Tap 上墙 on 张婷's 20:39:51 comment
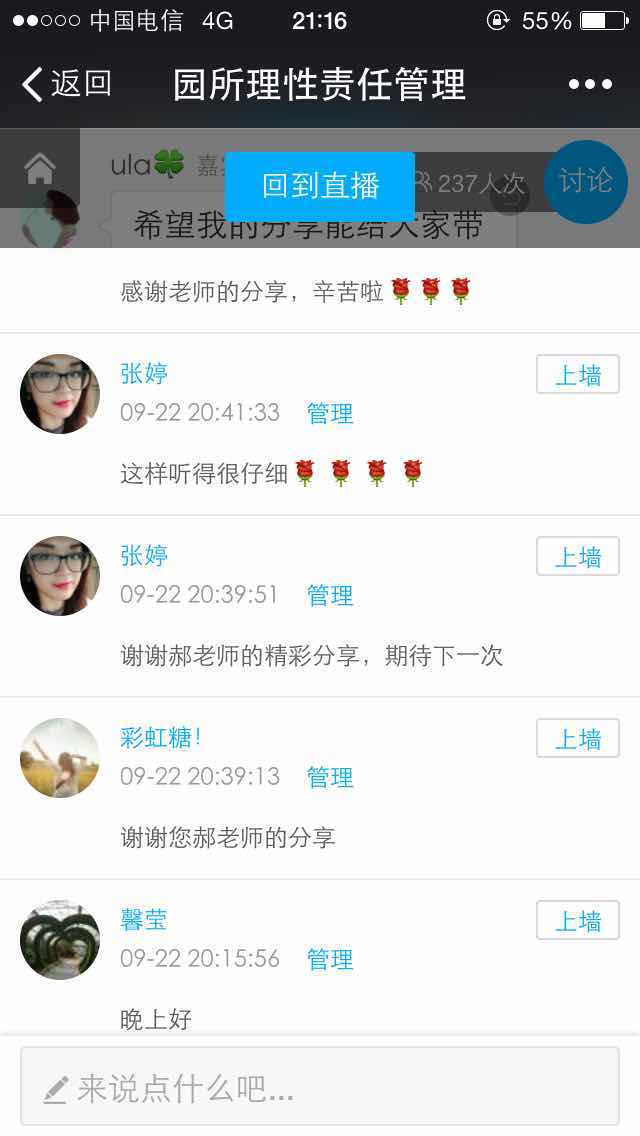This screenshot has height=1136, width=640. click(578, 557)
